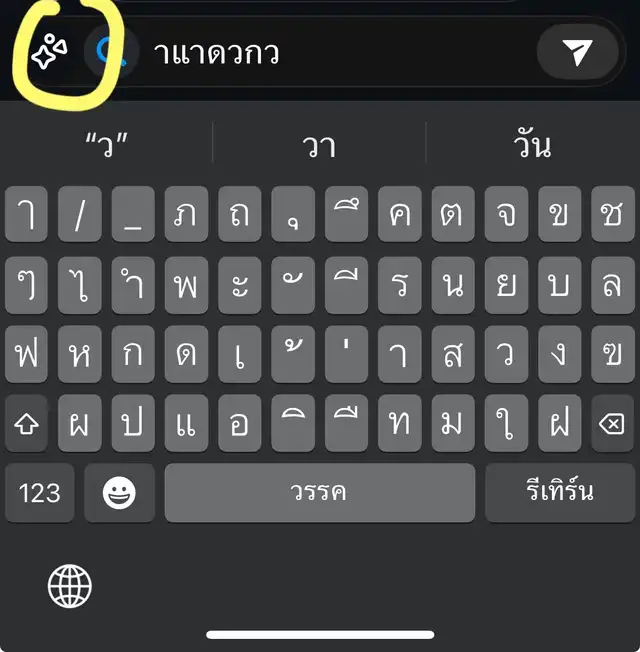Viewport: 640px width, 652px height.
Task: Select the quoted suggestion "ว"
Action: pyautogui.click(x=107, y=146)
